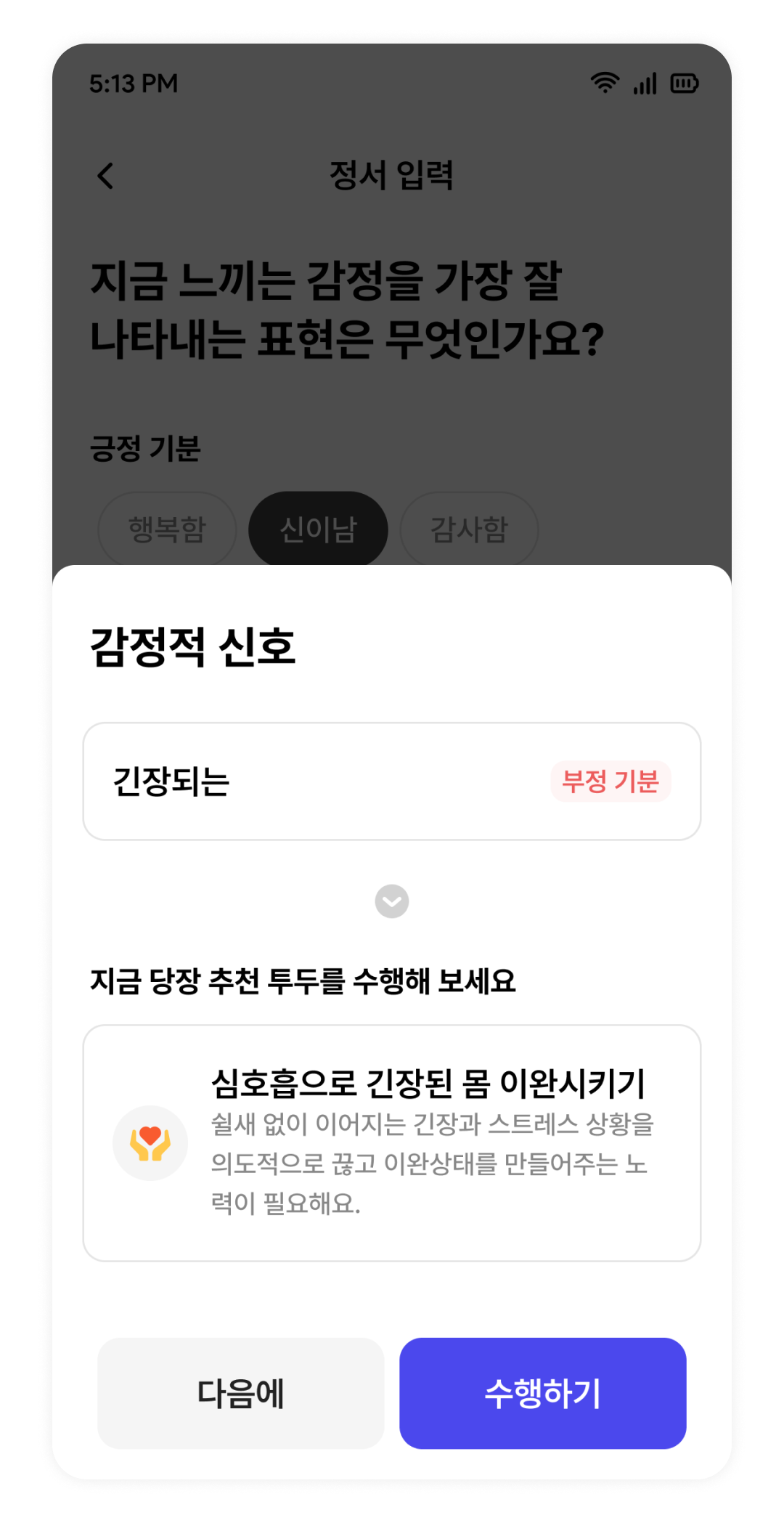Open the 심호흡으로 긴장된 몸 이완시키기 card

tap(392, 1142)
